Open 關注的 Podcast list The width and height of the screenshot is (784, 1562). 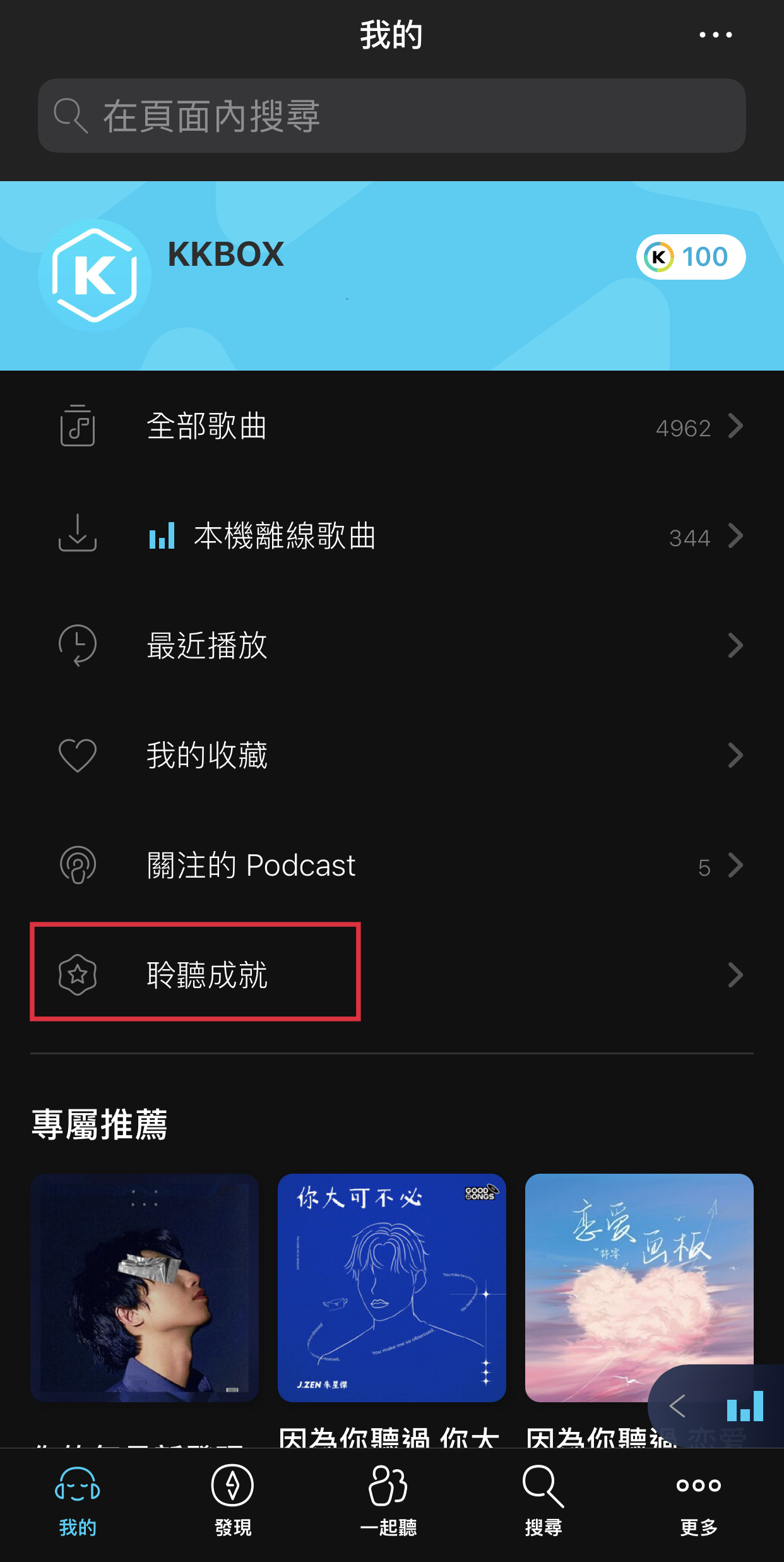point(391,865)
